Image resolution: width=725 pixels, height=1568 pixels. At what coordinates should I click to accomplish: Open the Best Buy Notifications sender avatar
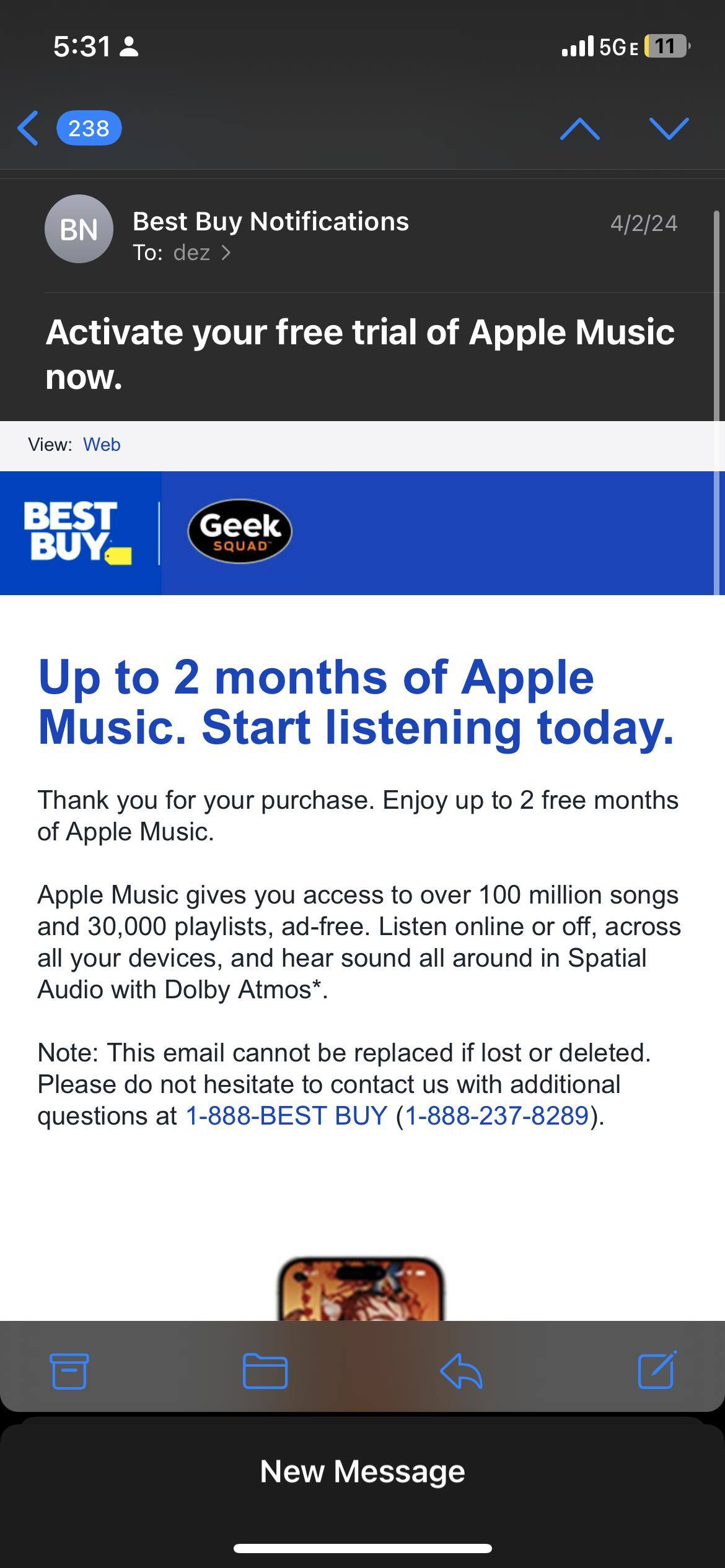pos(79,229)
